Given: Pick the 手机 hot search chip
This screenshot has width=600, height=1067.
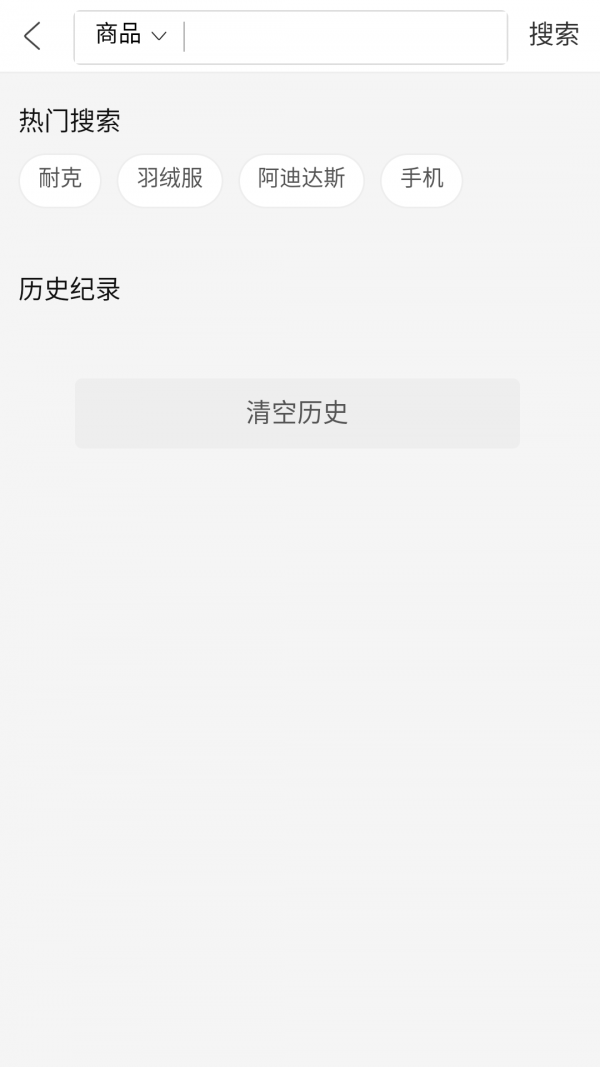Looking at the screenshot, I should (x=422, y=180).
